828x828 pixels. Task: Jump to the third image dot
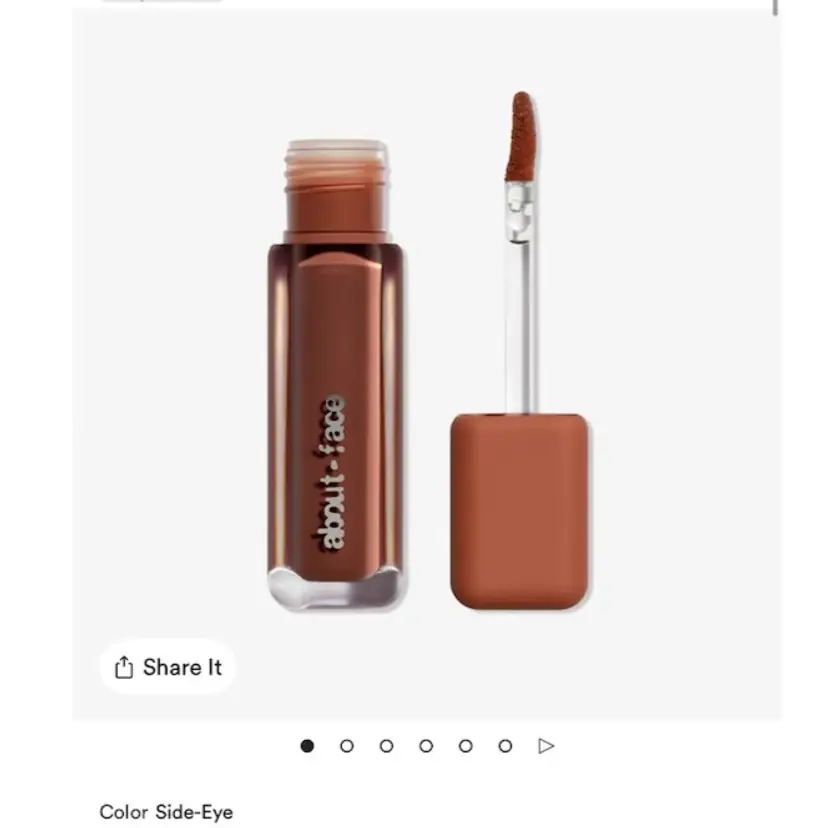click(x=386, y=746)
